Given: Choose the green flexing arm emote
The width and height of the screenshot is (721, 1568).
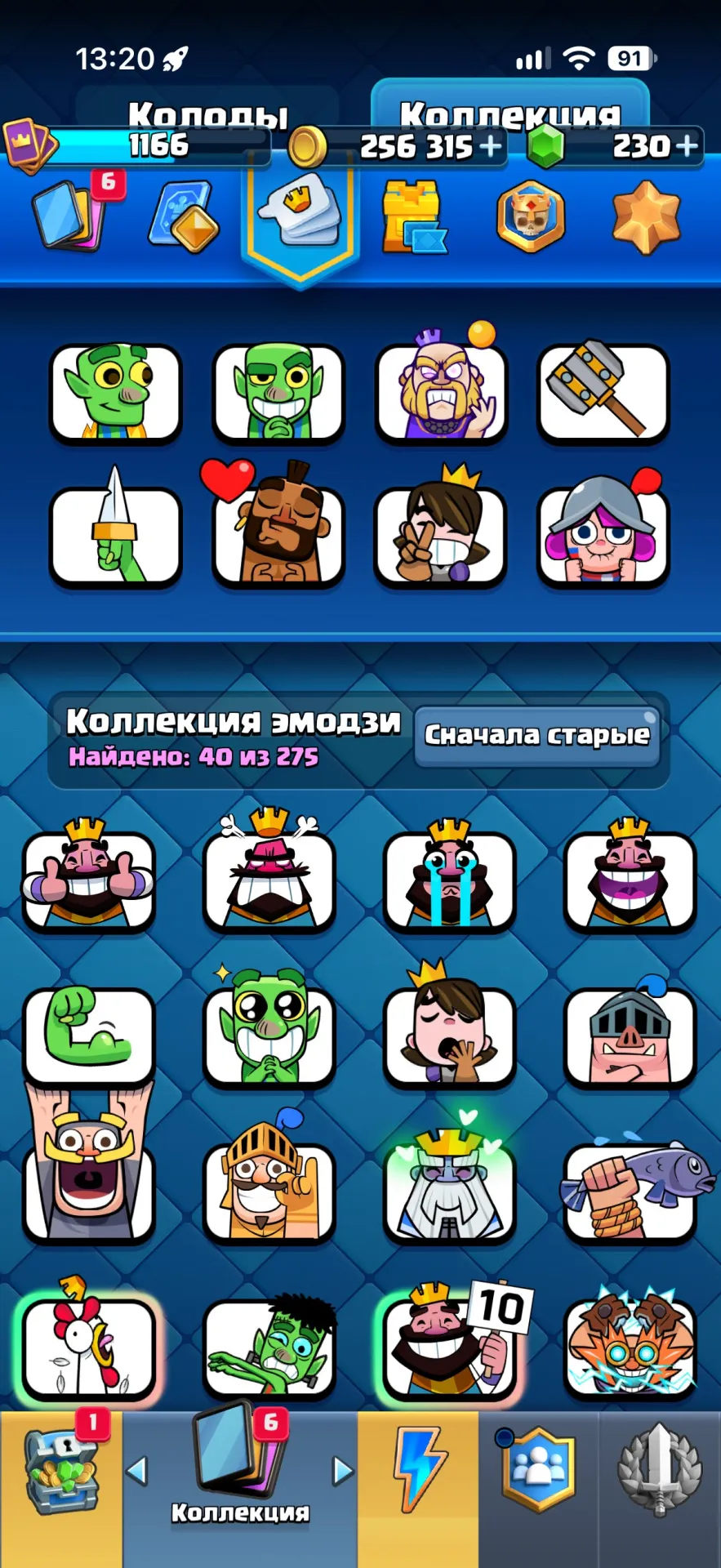Looking at the screenshot, I should (x=88, y=1034).
